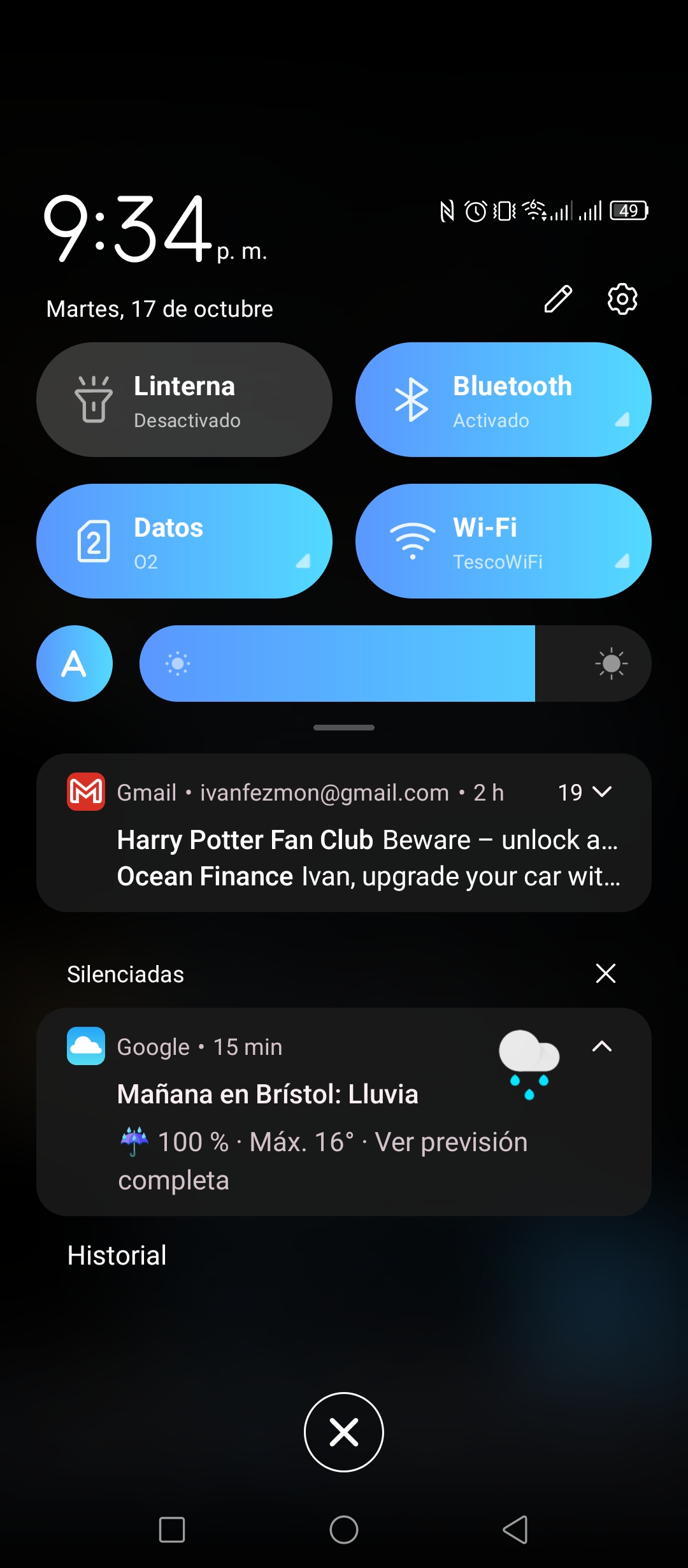Go to the home screen
The width and height of the screenshot is (688, 1568).
coord(344,1529)
